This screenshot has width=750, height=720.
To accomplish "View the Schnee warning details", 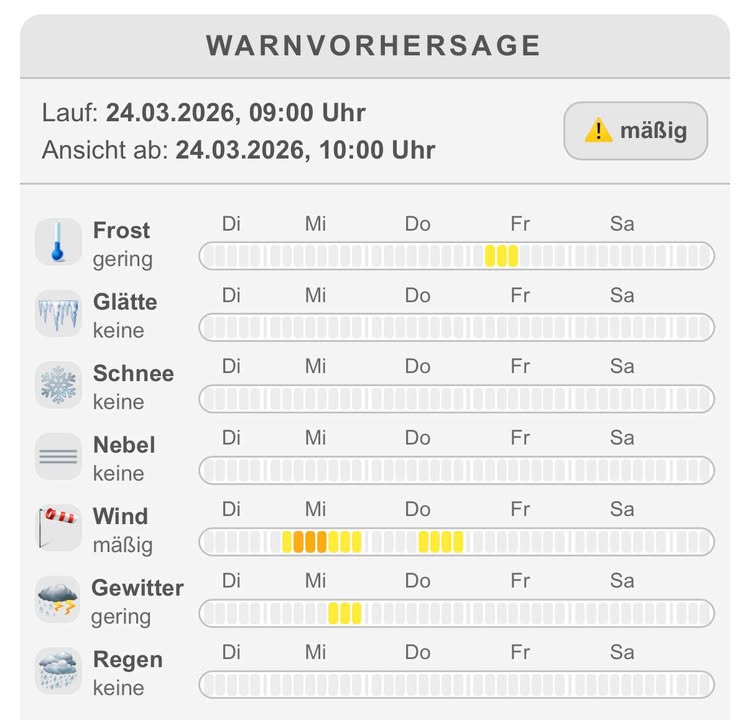I will 132,386.
